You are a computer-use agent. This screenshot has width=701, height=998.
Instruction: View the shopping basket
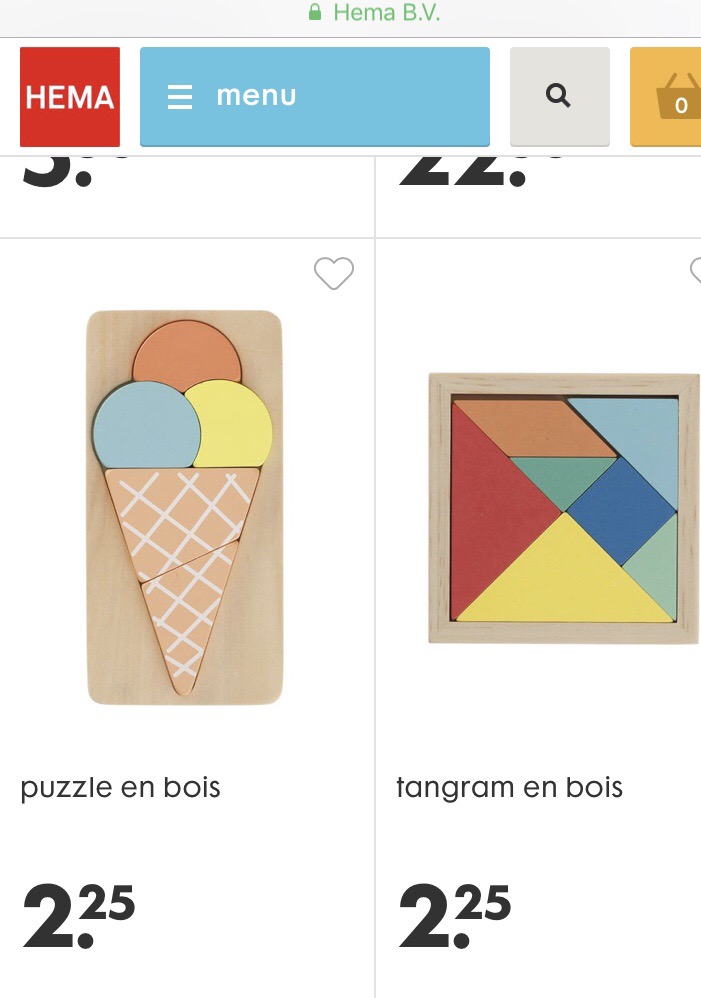(x=670, y=97)
